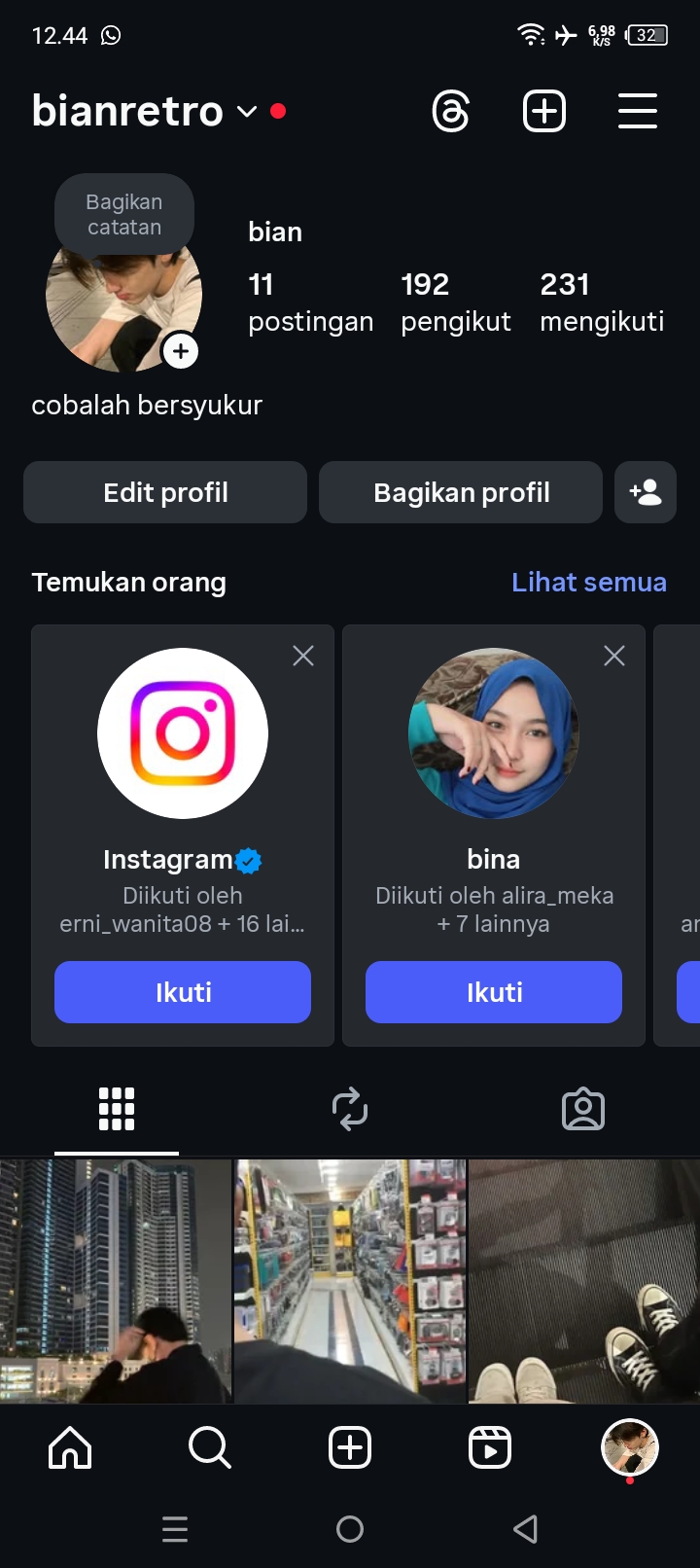This screenshot has width=700, height=1568.
Task: Go to the Home feed tab
Action: (70, 1447)
